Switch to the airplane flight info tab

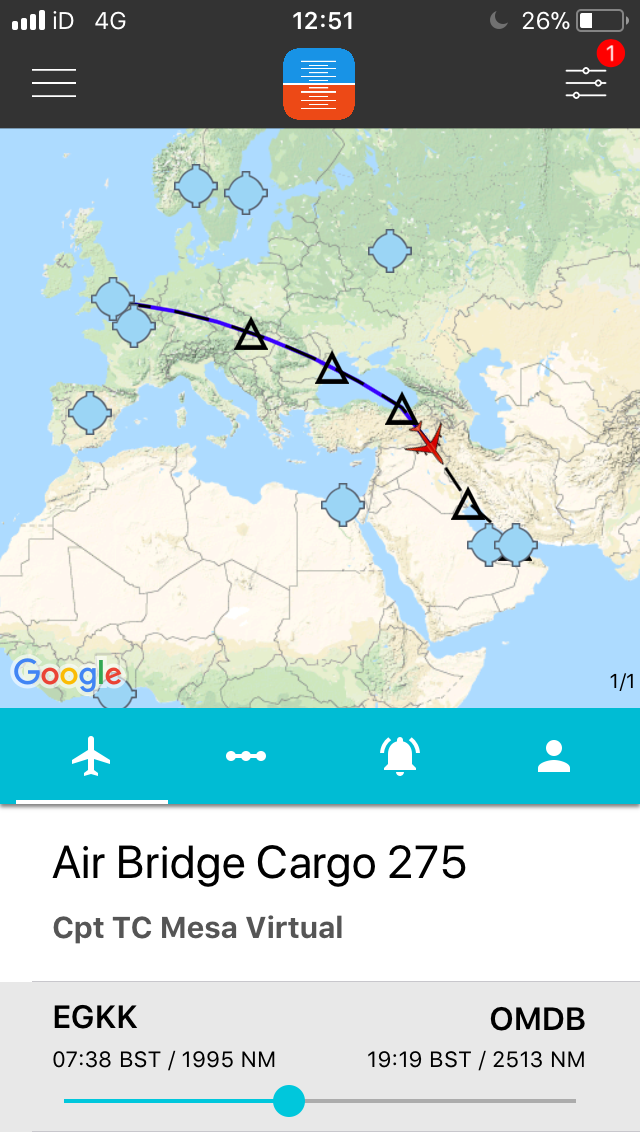point(91,756)
